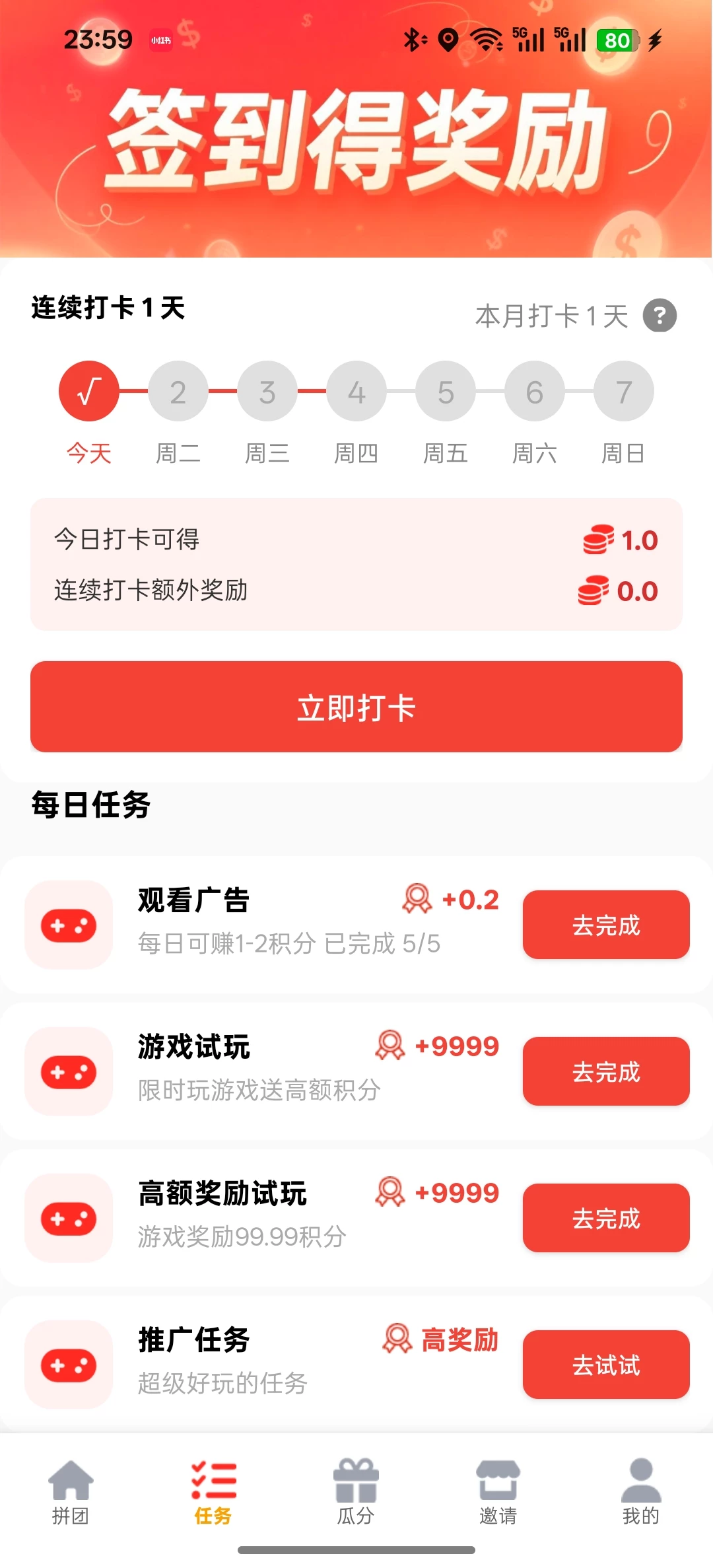Tap the 立即打卡 check-in button

click(x=356, y=707)
